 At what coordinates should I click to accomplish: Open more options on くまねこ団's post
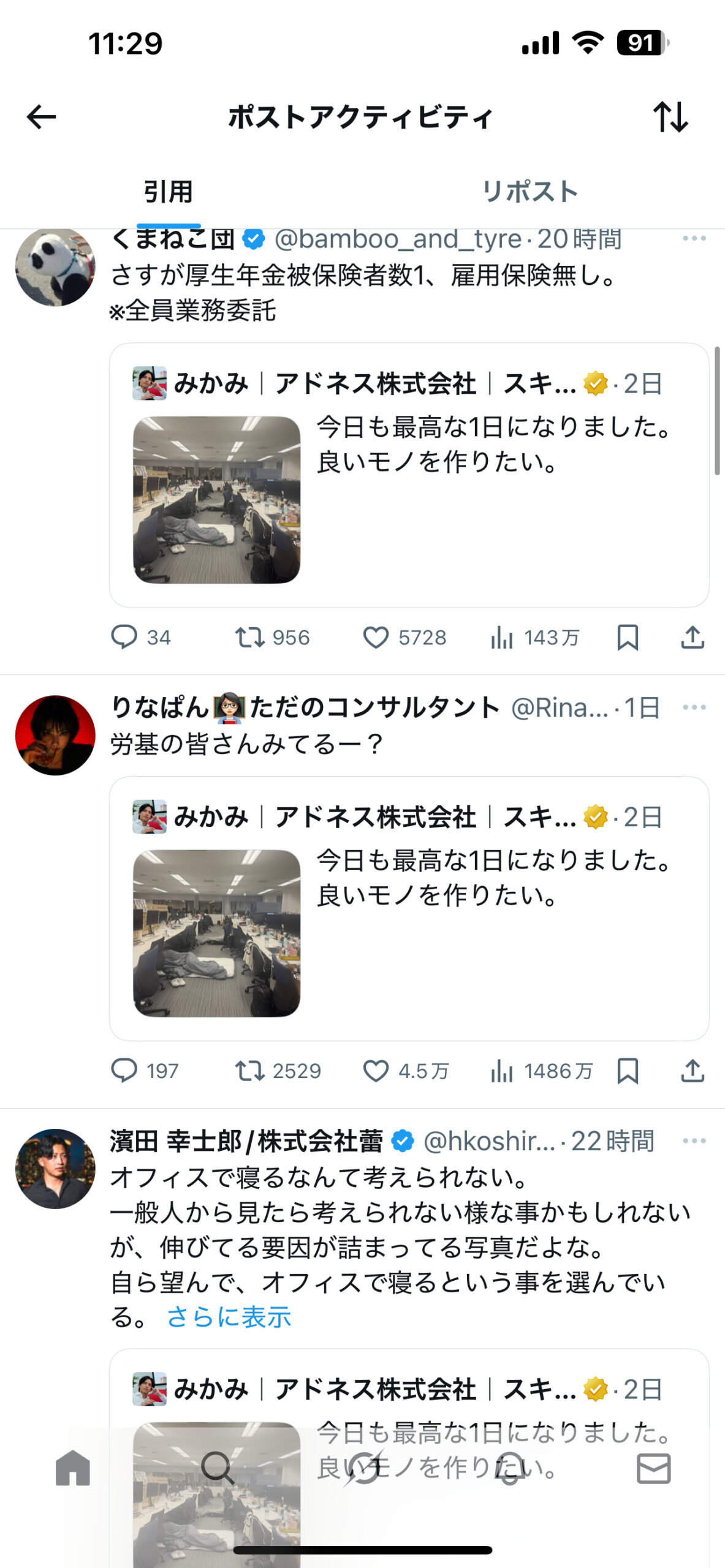[x=694, y=238]
